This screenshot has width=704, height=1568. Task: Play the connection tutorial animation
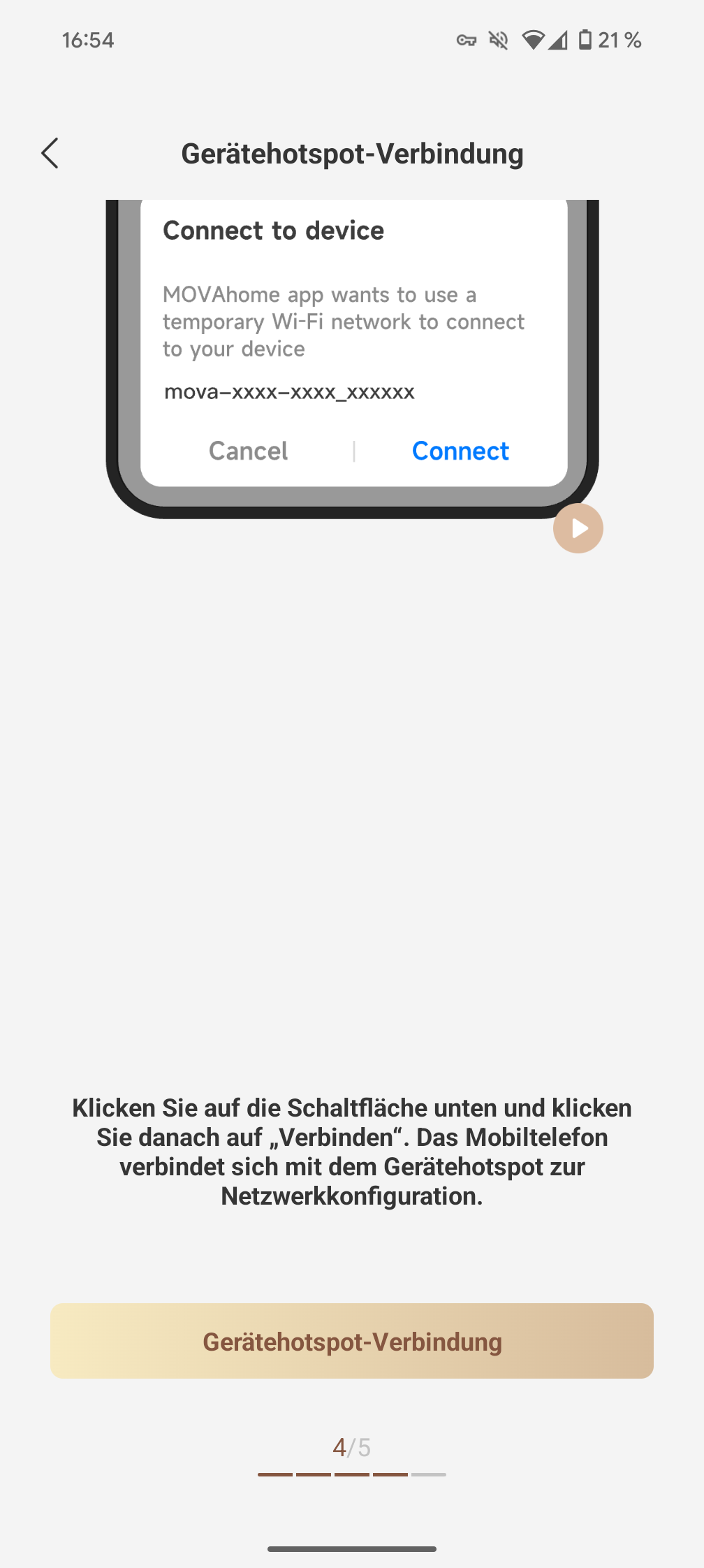[x=578, y=528]
